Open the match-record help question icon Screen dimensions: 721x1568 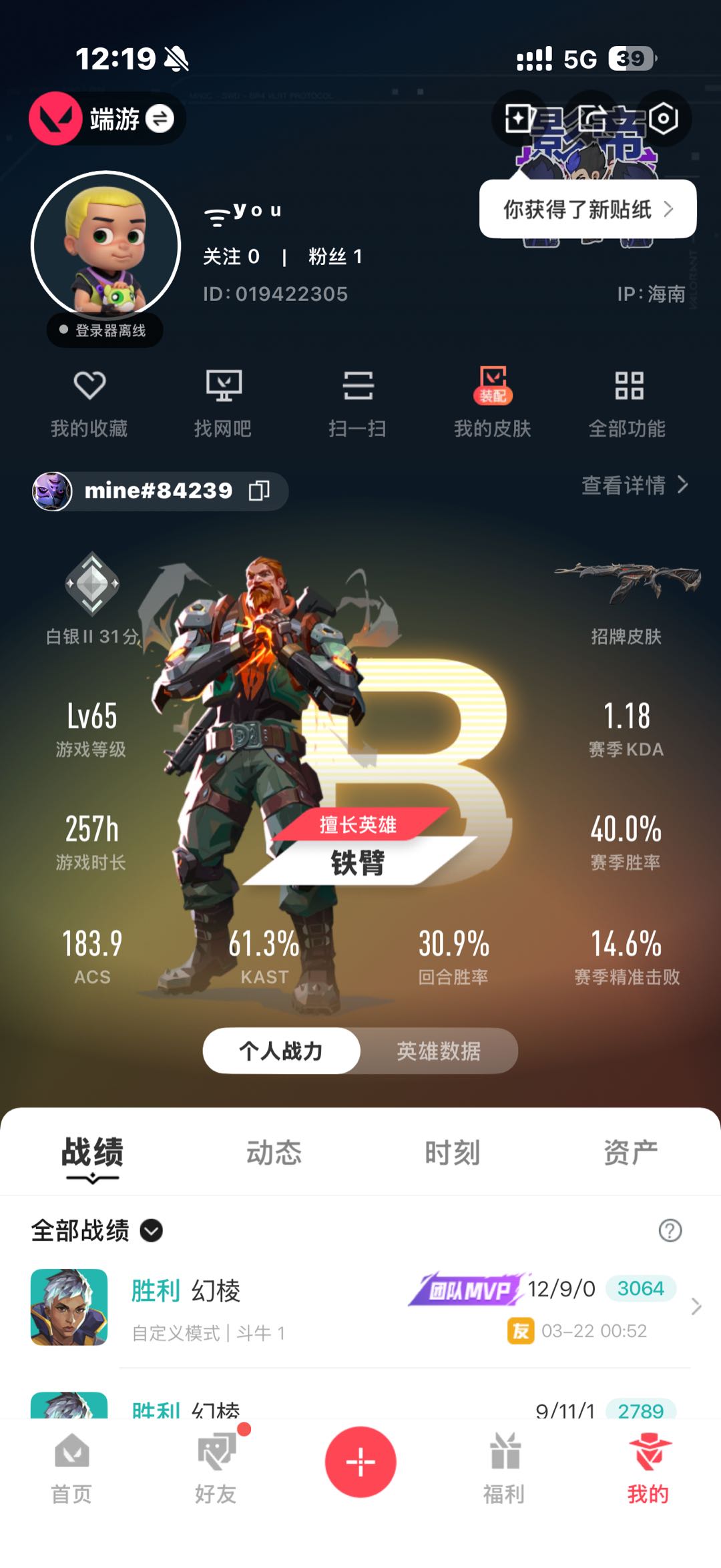point(670,1230)
